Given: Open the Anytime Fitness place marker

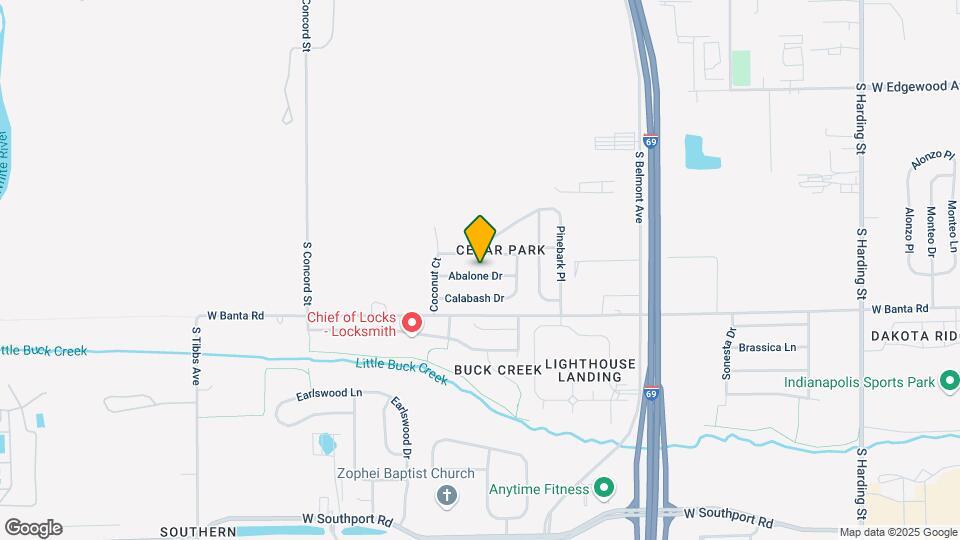Looking at the screenshot, I should 602,489.
